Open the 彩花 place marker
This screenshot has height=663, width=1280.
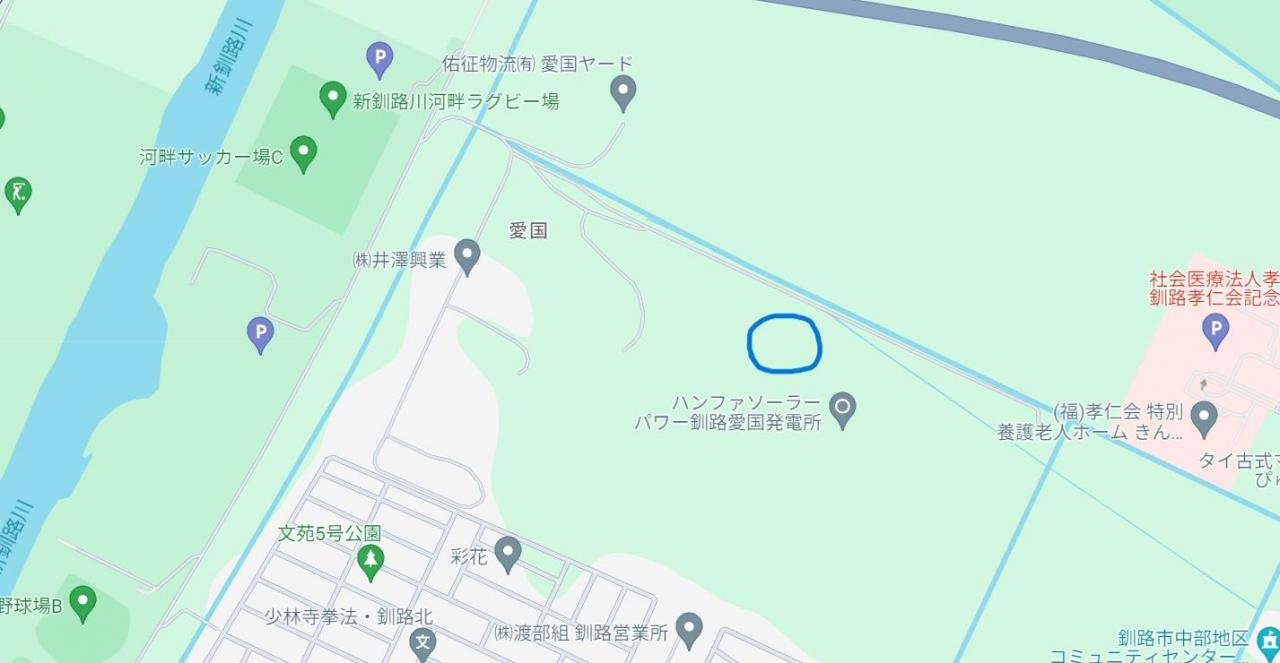508,553
